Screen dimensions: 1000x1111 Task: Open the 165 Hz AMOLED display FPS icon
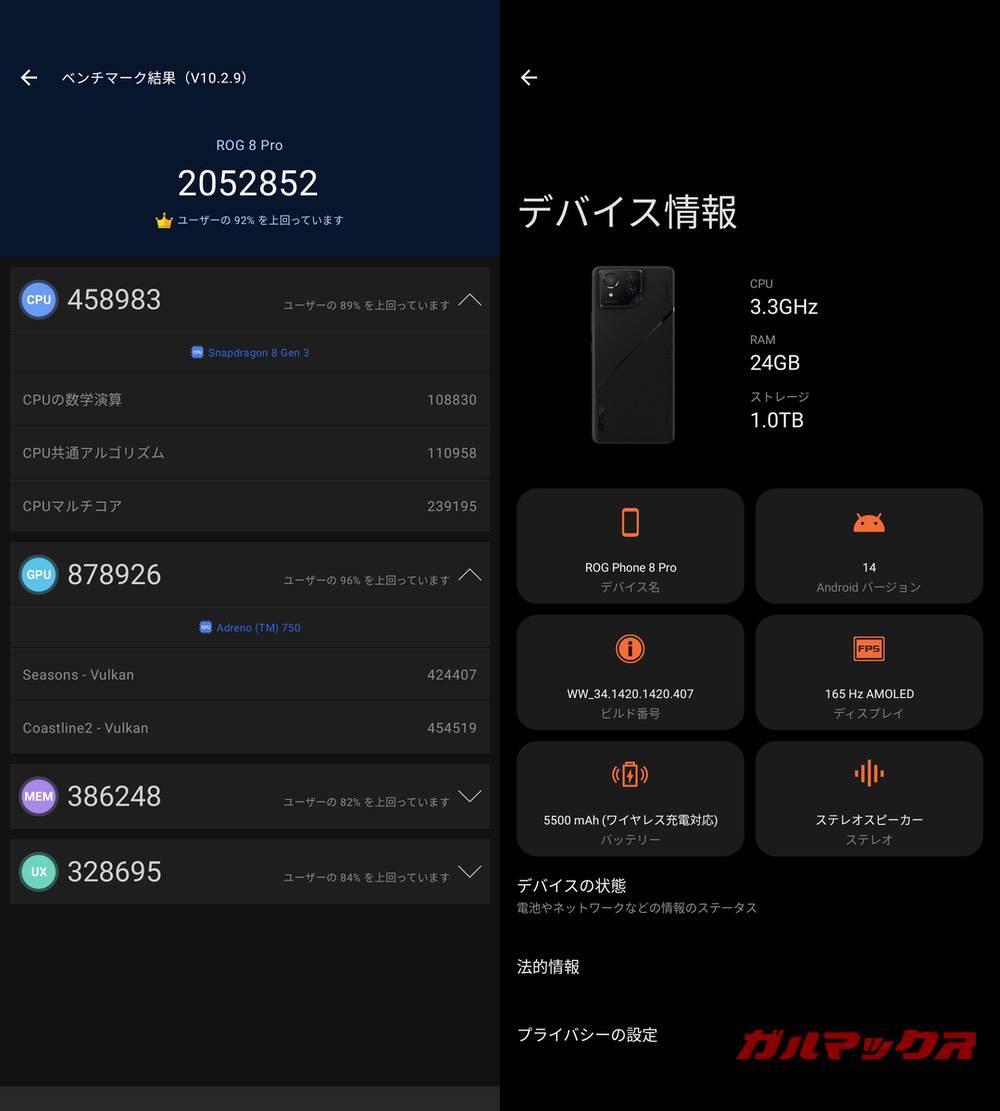pyautogui.click(x=868, y=648)
